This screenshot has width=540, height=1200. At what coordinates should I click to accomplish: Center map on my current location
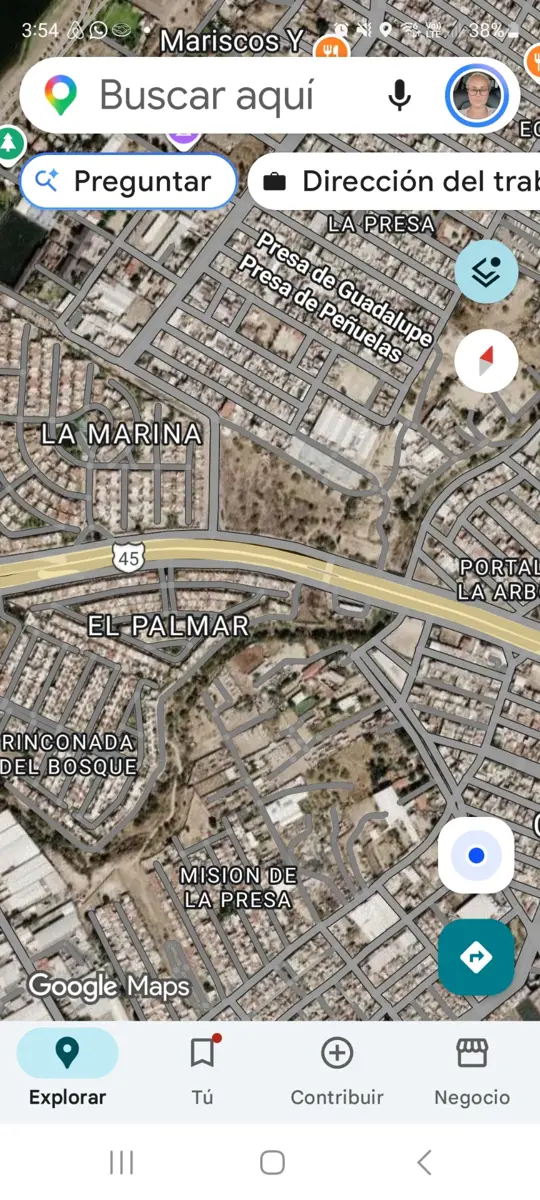pyautogui.click(x=476, y=855)
